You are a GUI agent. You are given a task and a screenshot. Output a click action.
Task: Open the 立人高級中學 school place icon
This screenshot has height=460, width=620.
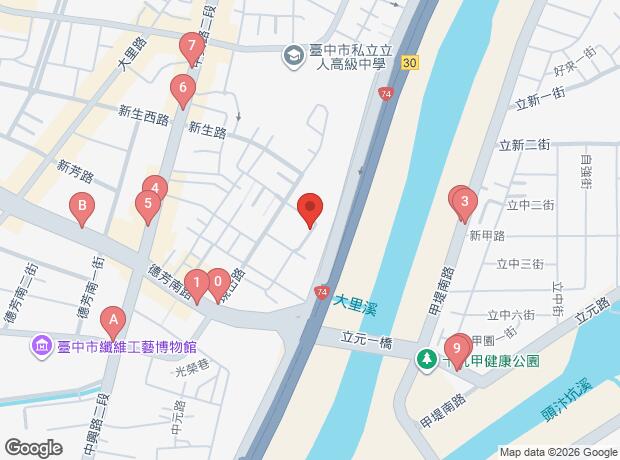pyautogui.click(x=292, y=53)
